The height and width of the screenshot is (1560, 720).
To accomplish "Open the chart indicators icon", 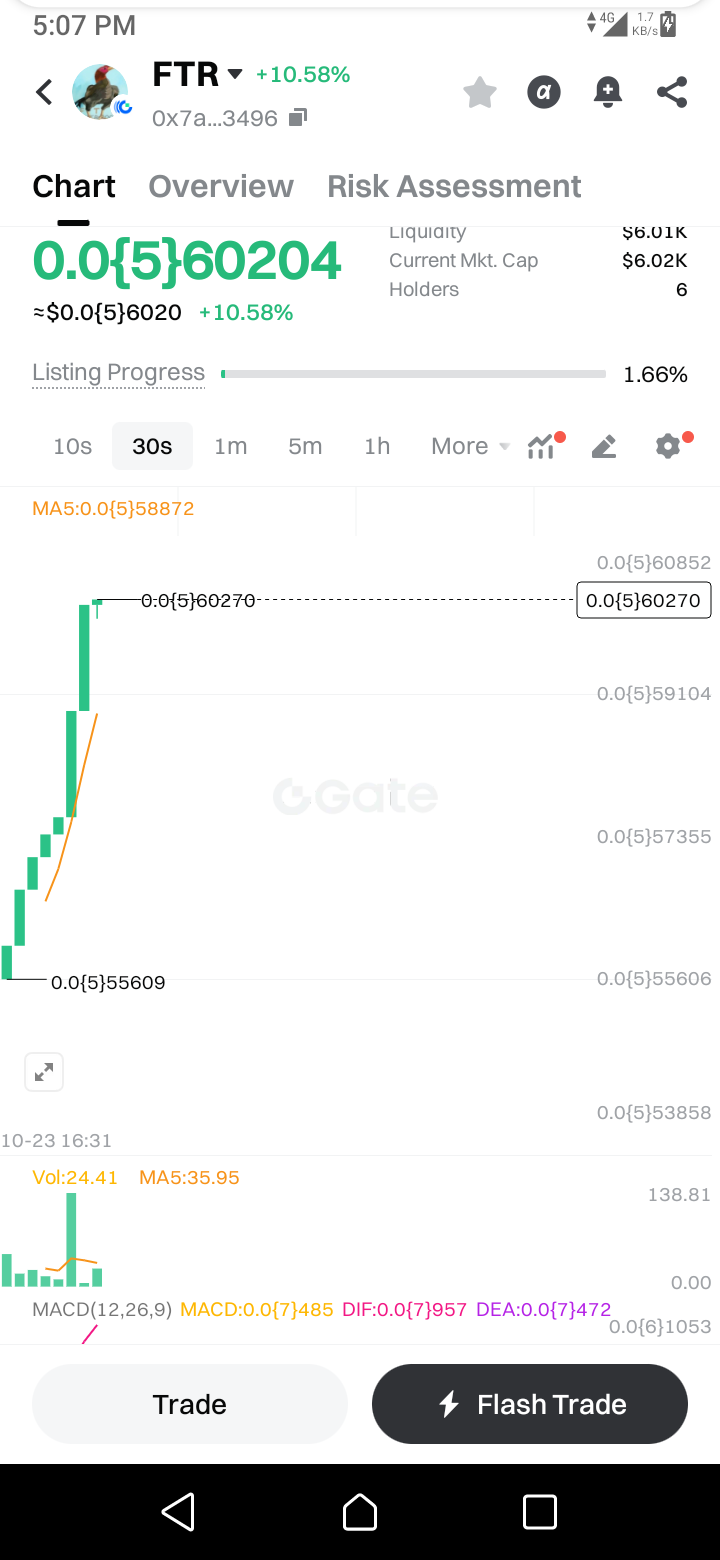I will click(x=542, y=447).
